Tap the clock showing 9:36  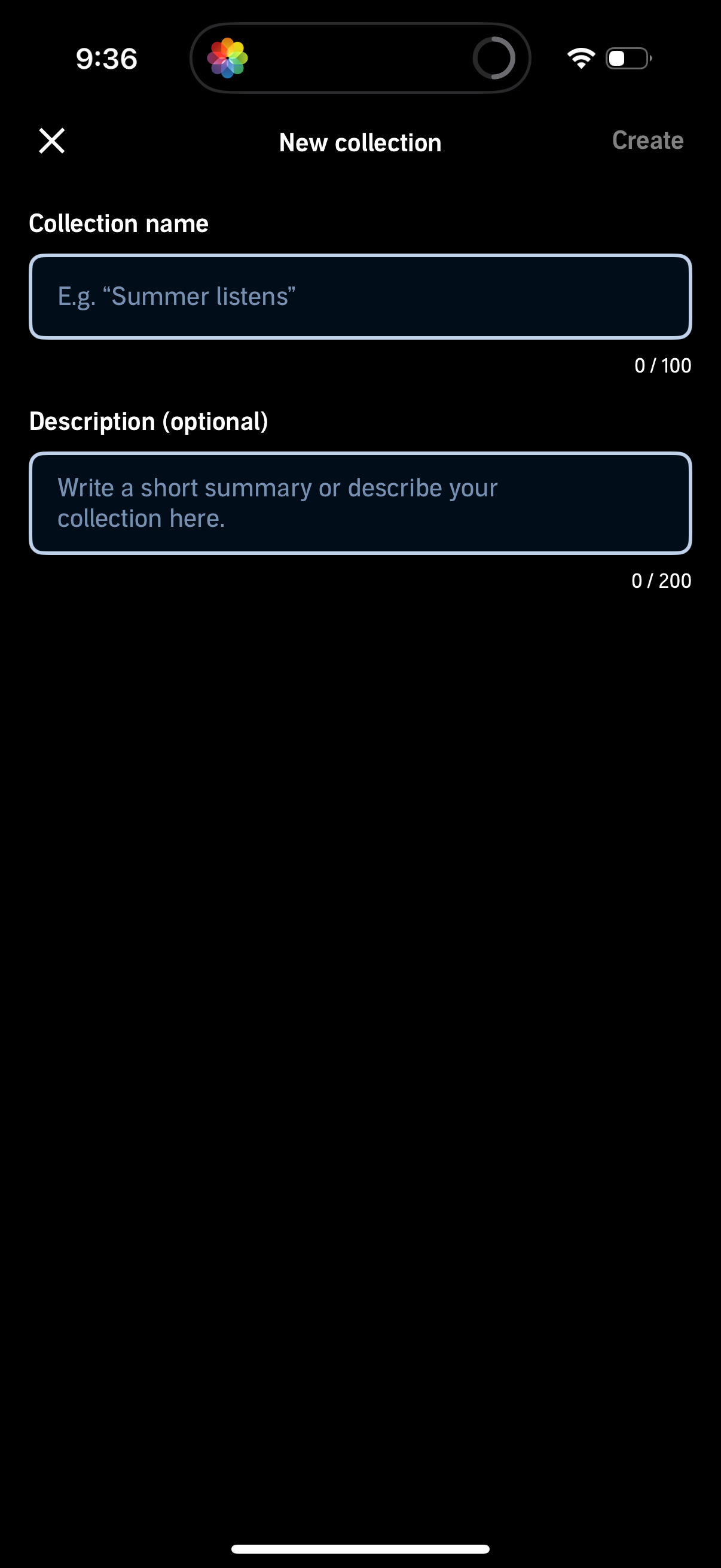click(105, 58)
